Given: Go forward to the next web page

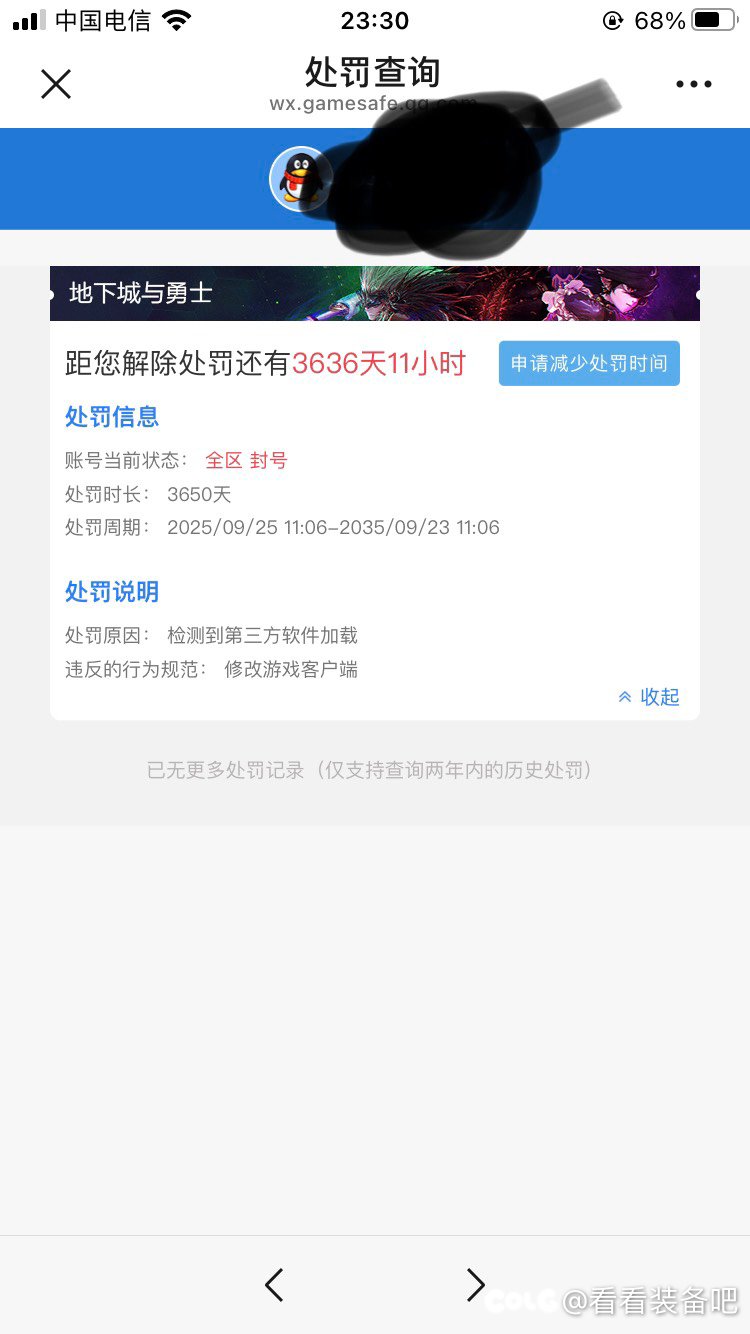Looking at the screenshot, I should click(476, 1284).
